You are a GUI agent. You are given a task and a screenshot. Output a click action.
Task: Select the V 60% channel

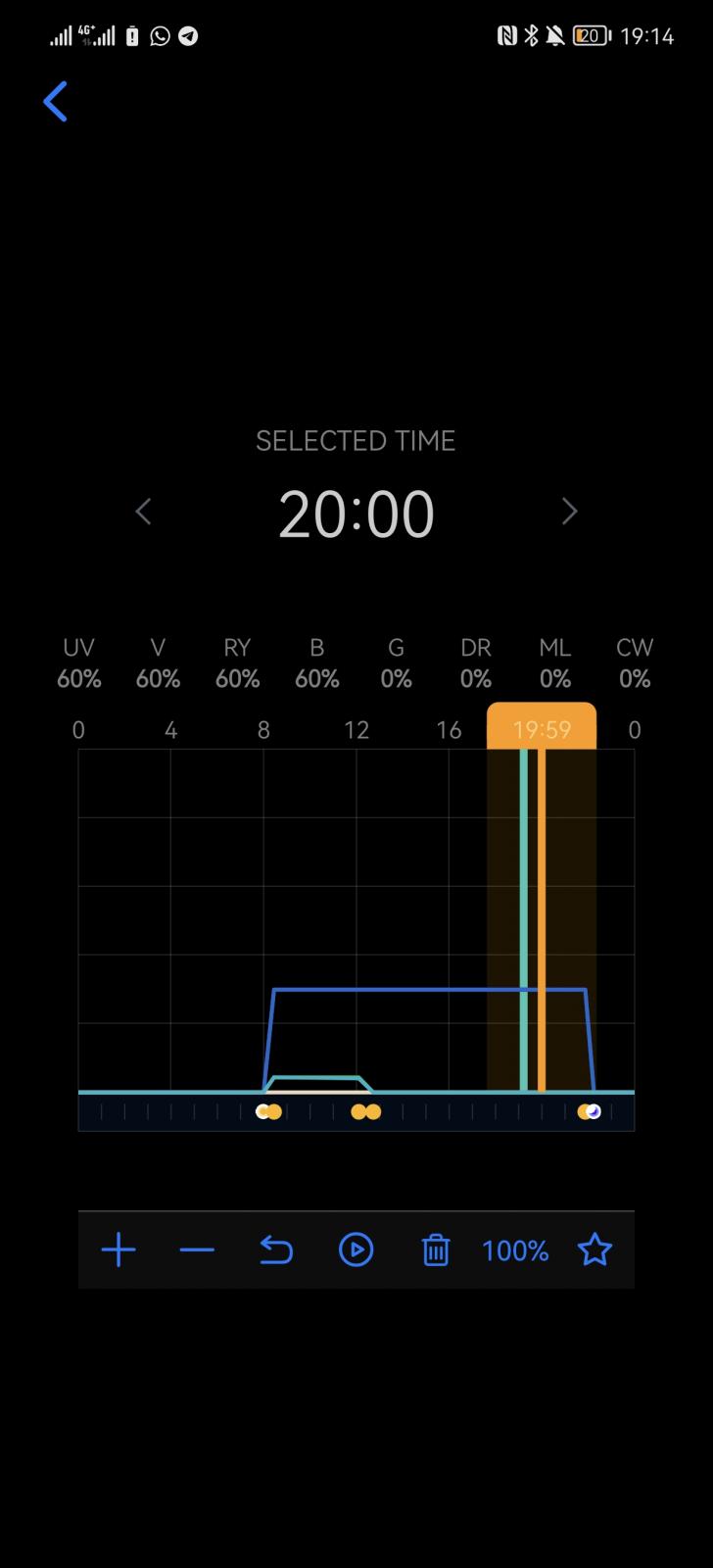pos(158,663)
